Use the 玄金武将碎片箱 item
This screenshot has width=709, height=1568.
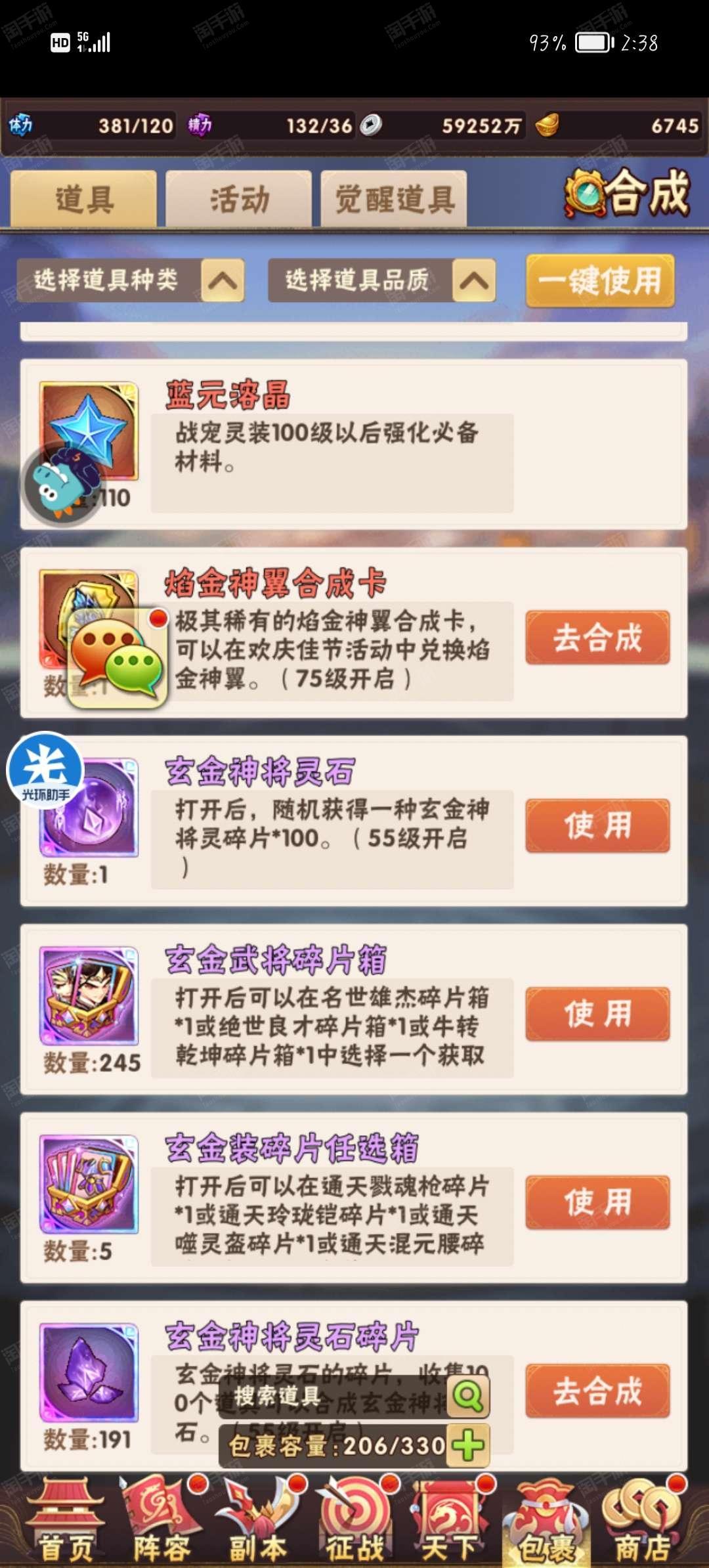pyautogui.click(x=597, y=1014)
